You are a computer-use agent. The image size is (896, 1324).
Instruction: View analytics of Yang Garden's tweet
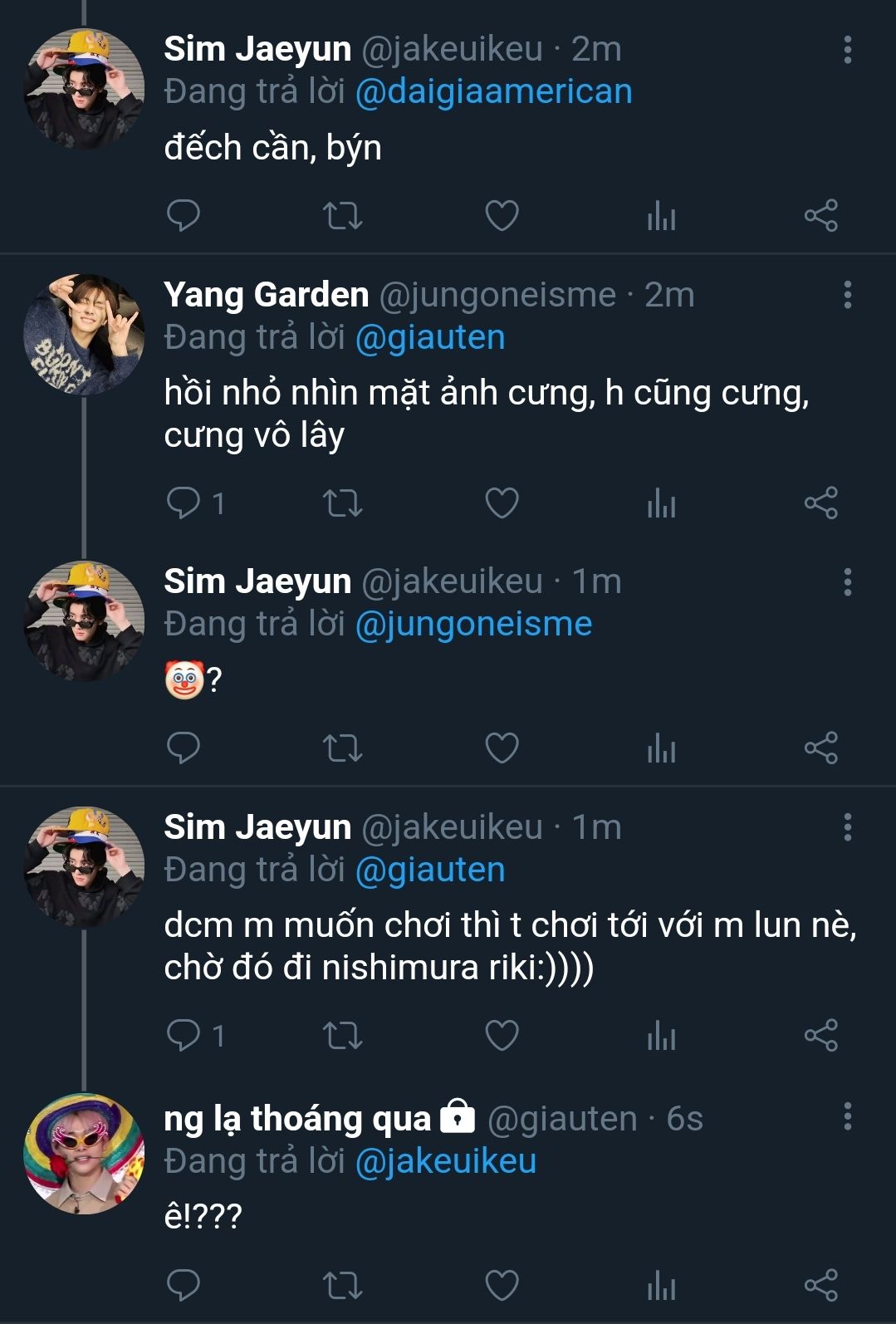pos(661,503)
